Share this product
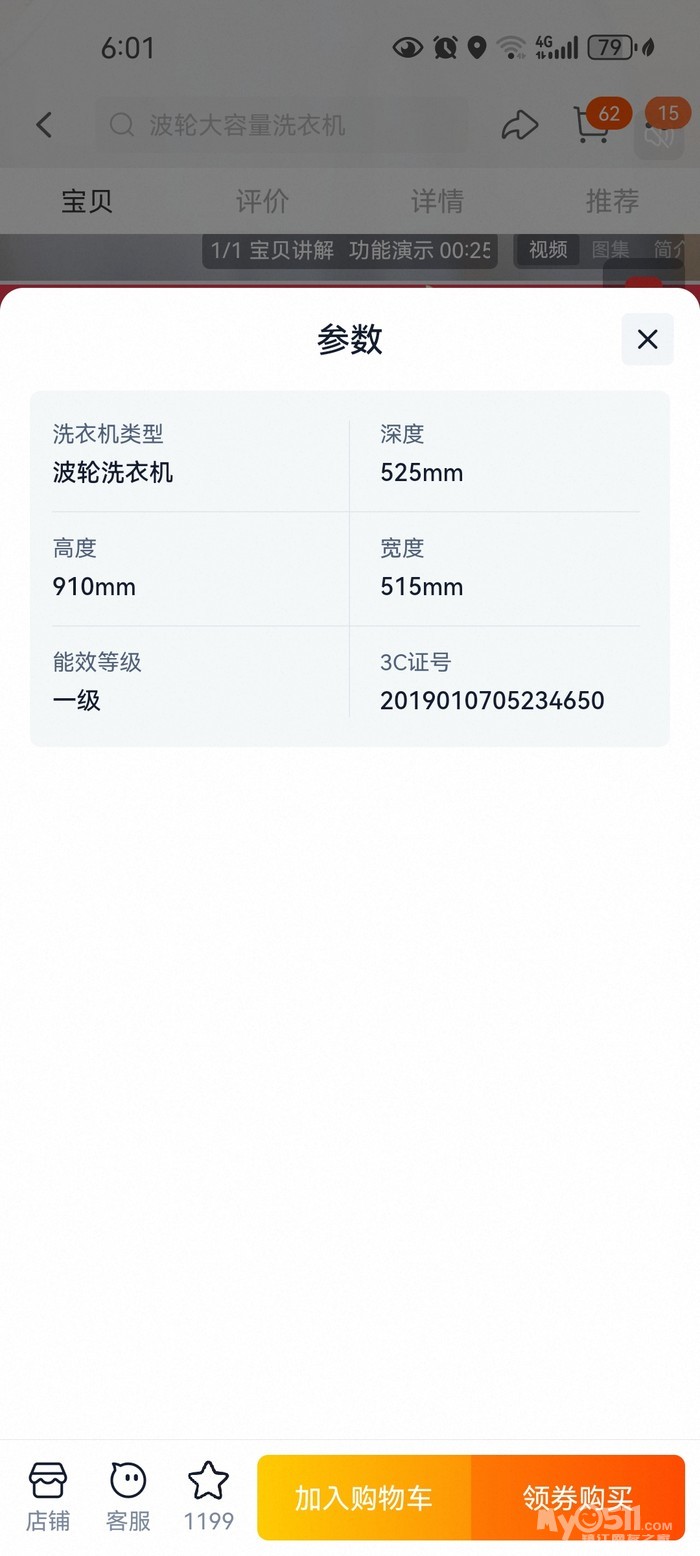 [519, 125]
